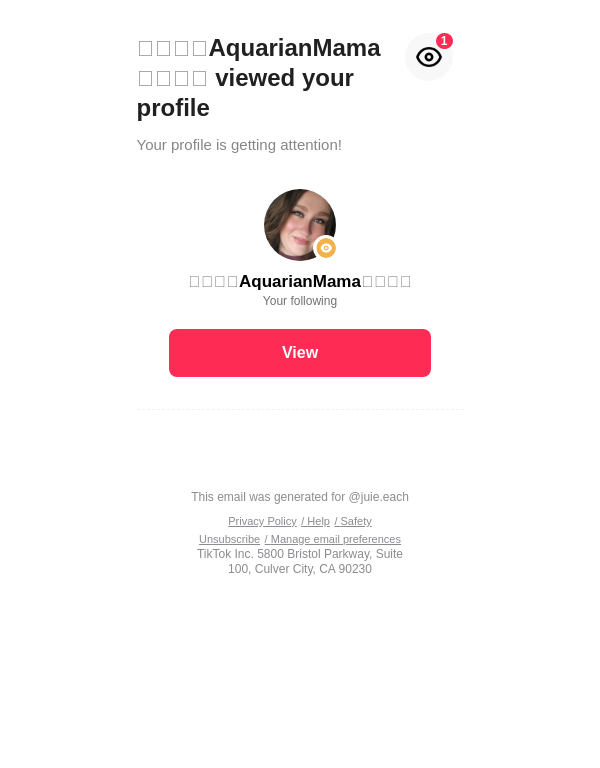Open the Safety link
This screenshot has width=600, height=768.
[355, 521]
